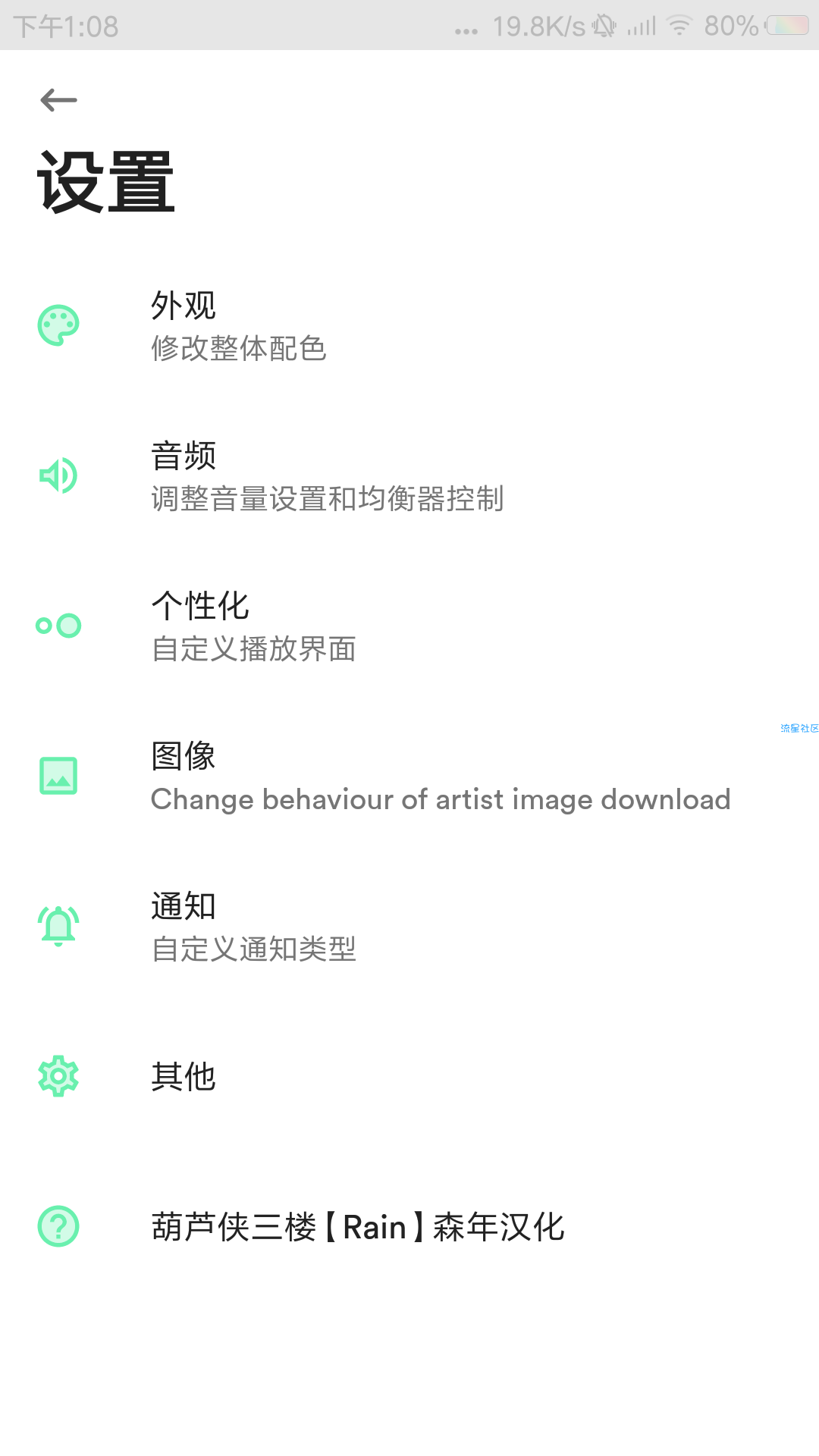Open the 其他 other settings
Viewport: 819px width, 1456px height.
(409, 1077)
